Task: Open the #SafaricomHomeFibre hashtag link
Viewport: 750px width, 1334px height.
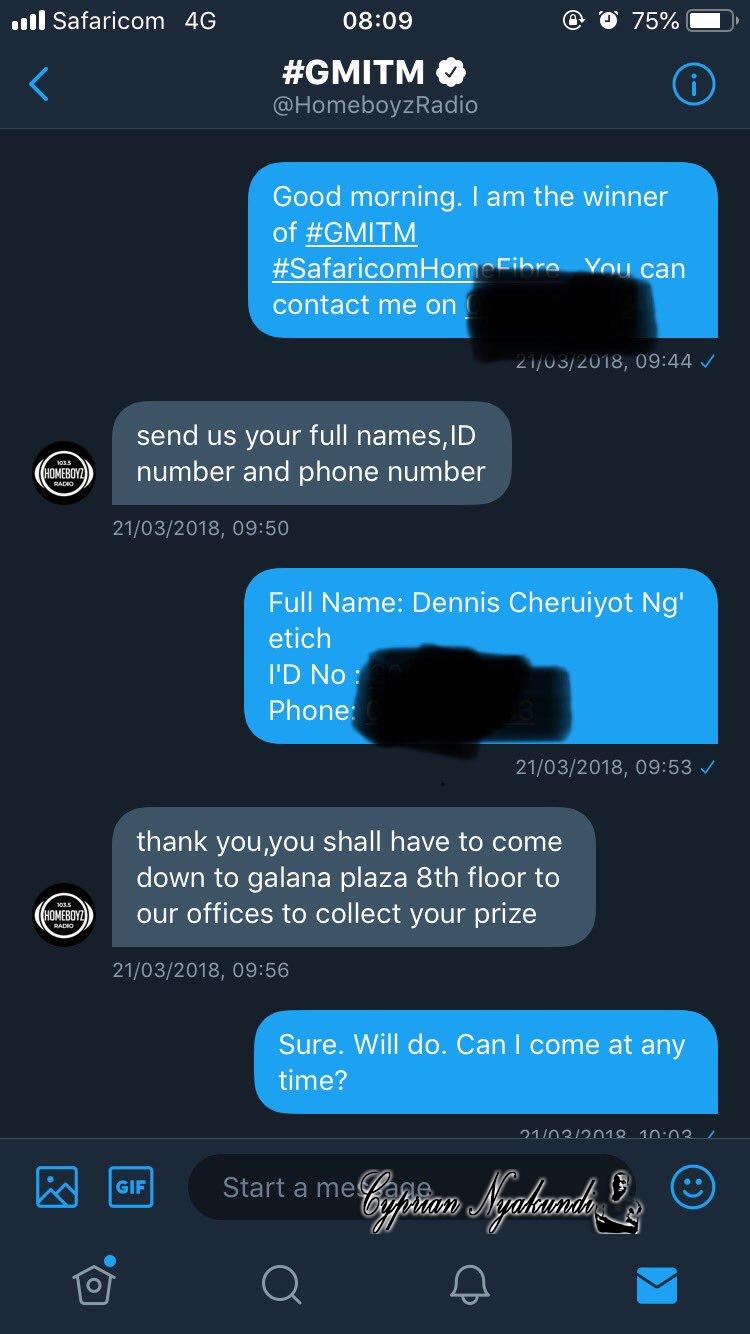Action: [x=415, y=269]
